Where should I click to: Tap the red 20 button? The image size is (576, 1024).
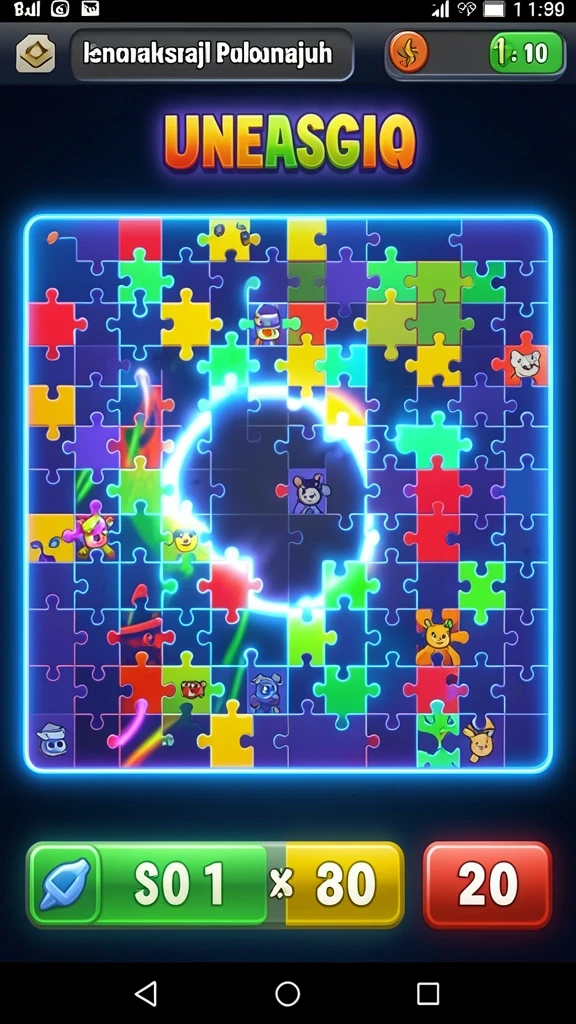487,885
